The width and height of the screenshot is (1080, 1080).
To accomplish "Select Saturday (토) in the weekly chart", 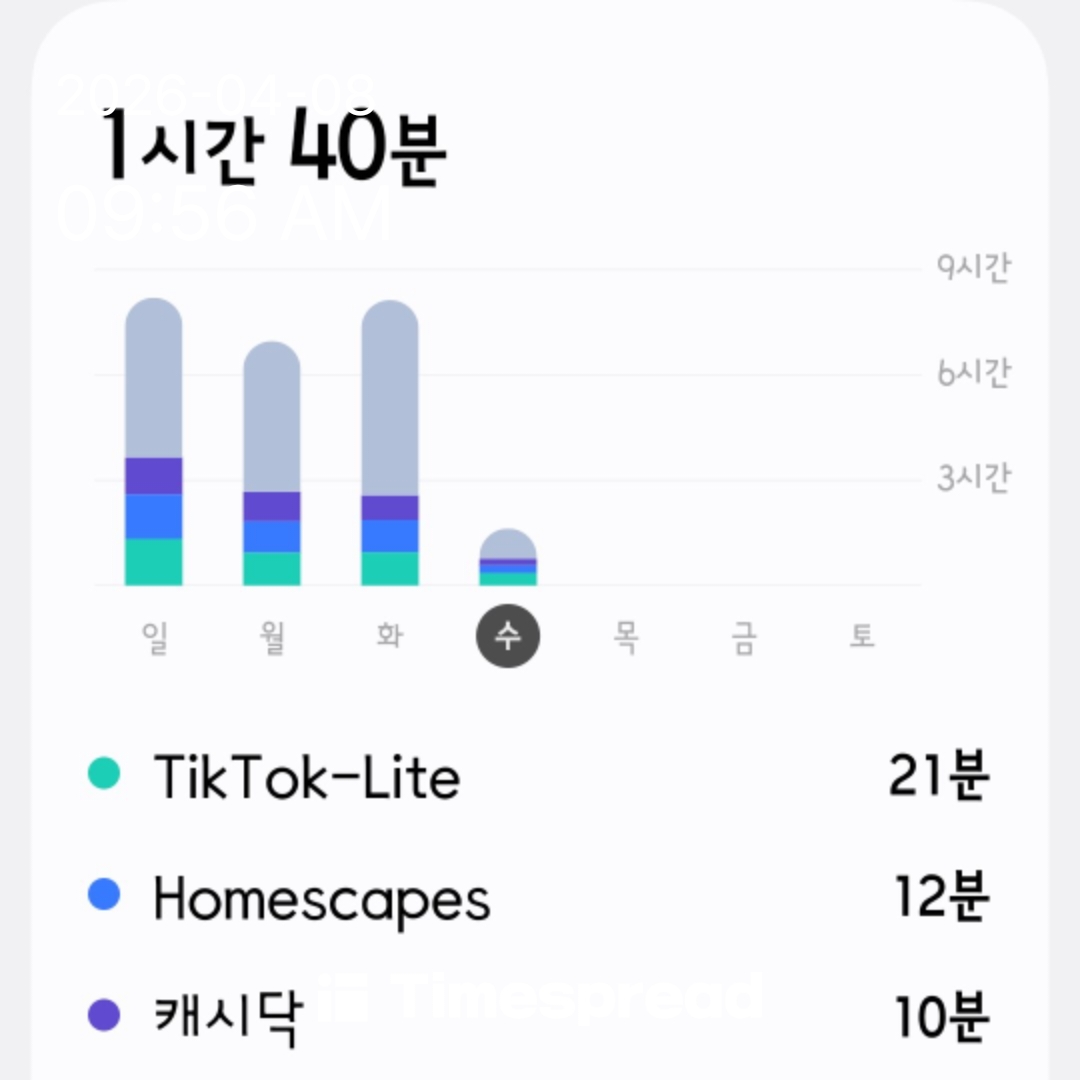I will click(x=862, y=637).
